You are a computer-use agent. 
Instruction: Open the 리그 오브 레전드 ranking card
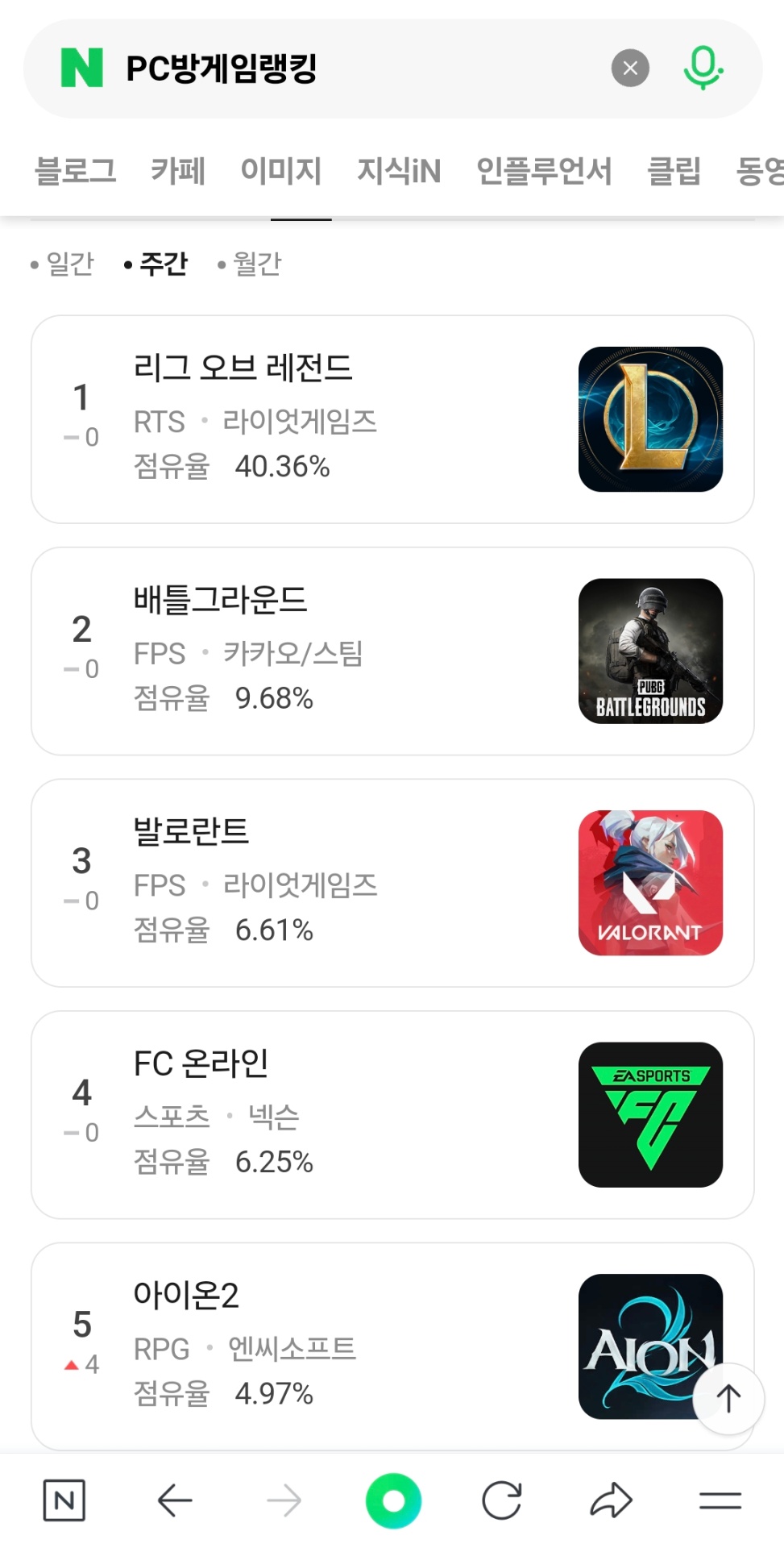tap(392, 419)
